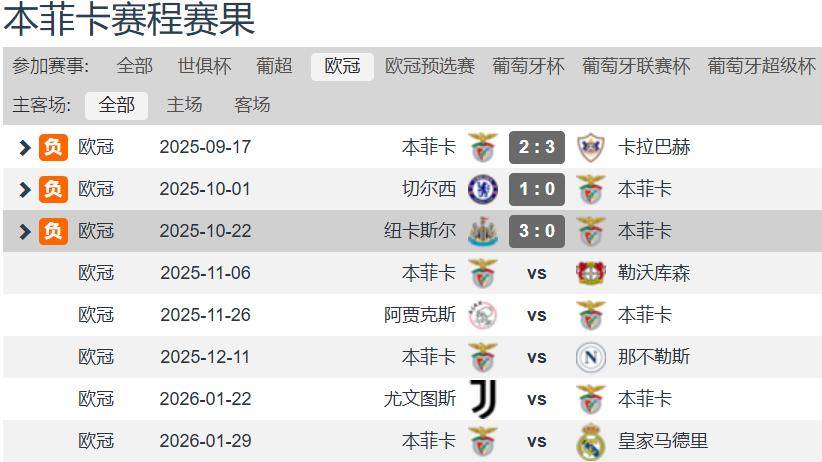Show only 主场 home matches
Viewport: 822px width, 462px height.
(184, 105)
